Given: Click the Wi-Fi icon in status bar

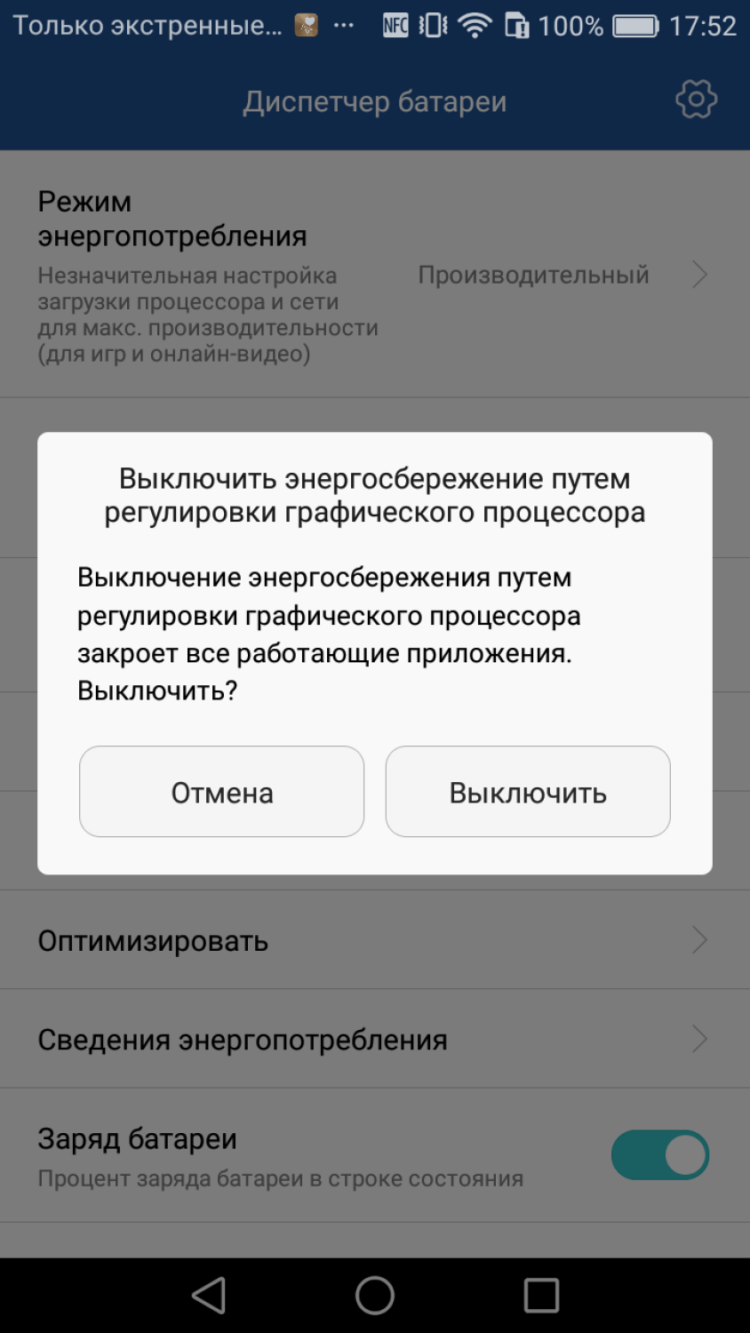Looking at the screenshot, I should (479, 26).
